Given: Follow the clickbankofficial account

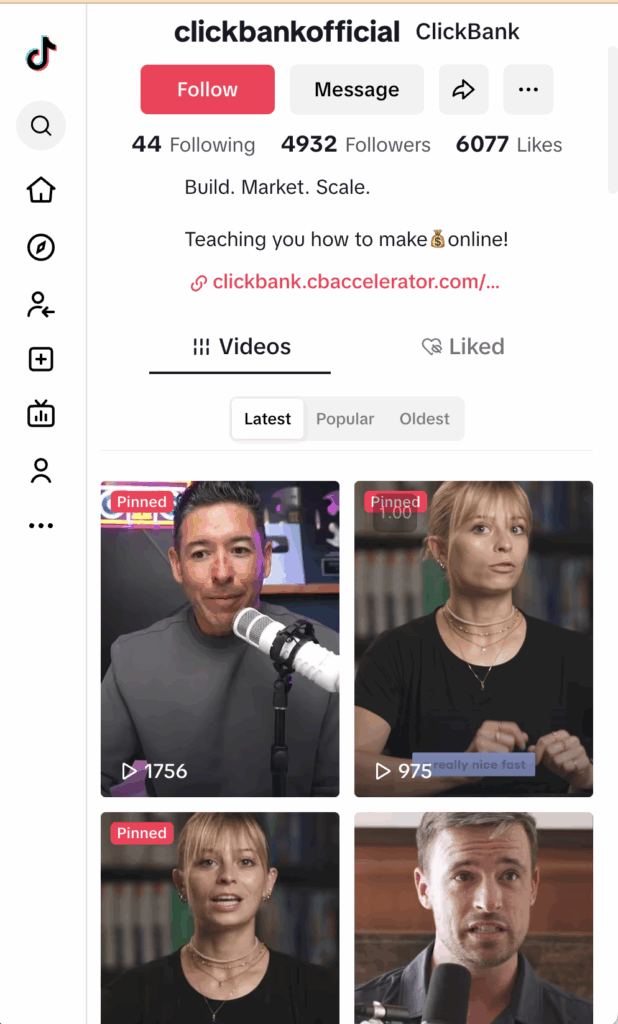Looking at the screenshot, I should pos(207,90).
